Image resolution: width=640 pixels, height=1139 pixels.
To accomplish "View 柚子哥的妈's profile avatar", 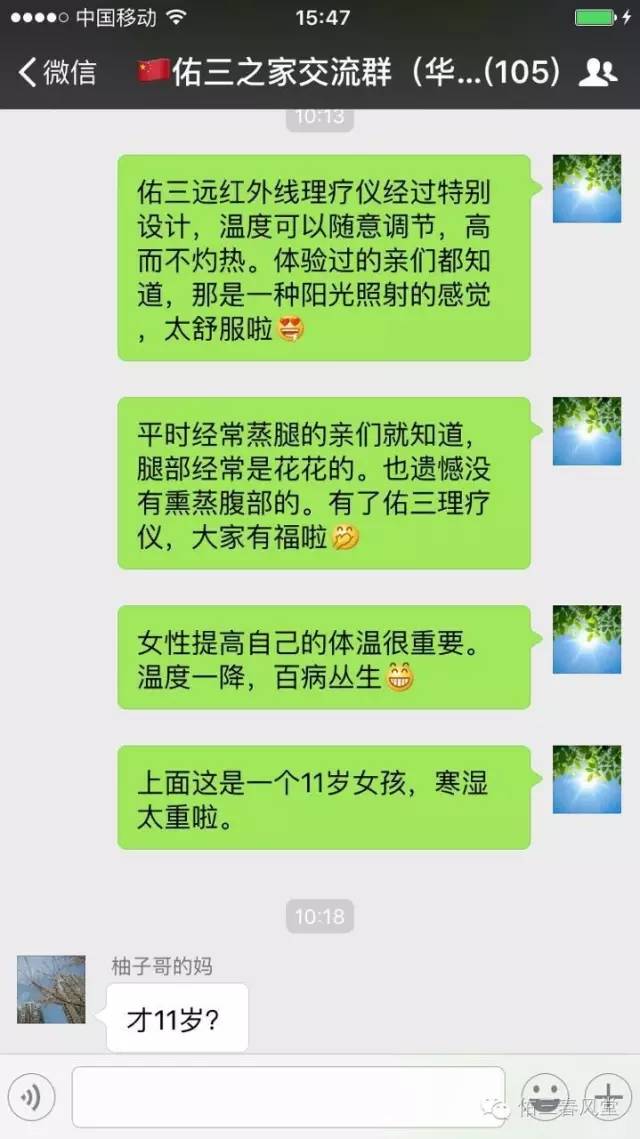I will [x=51, y=989].
